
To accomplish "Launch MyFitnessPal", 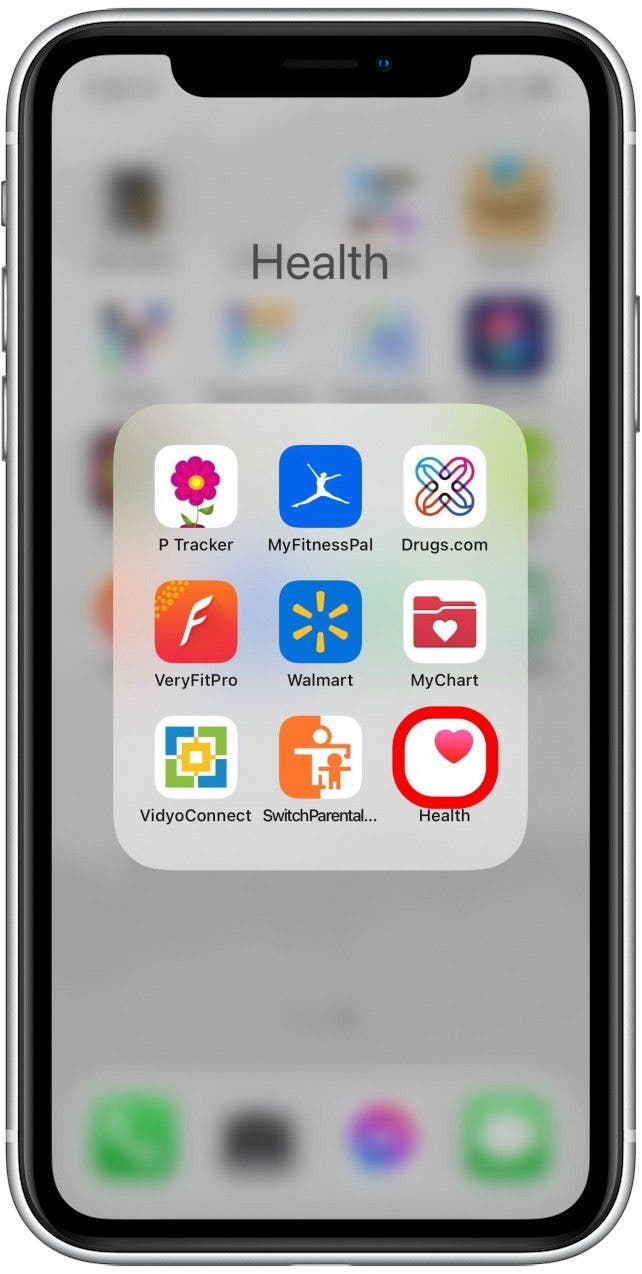I will point(320,486).
